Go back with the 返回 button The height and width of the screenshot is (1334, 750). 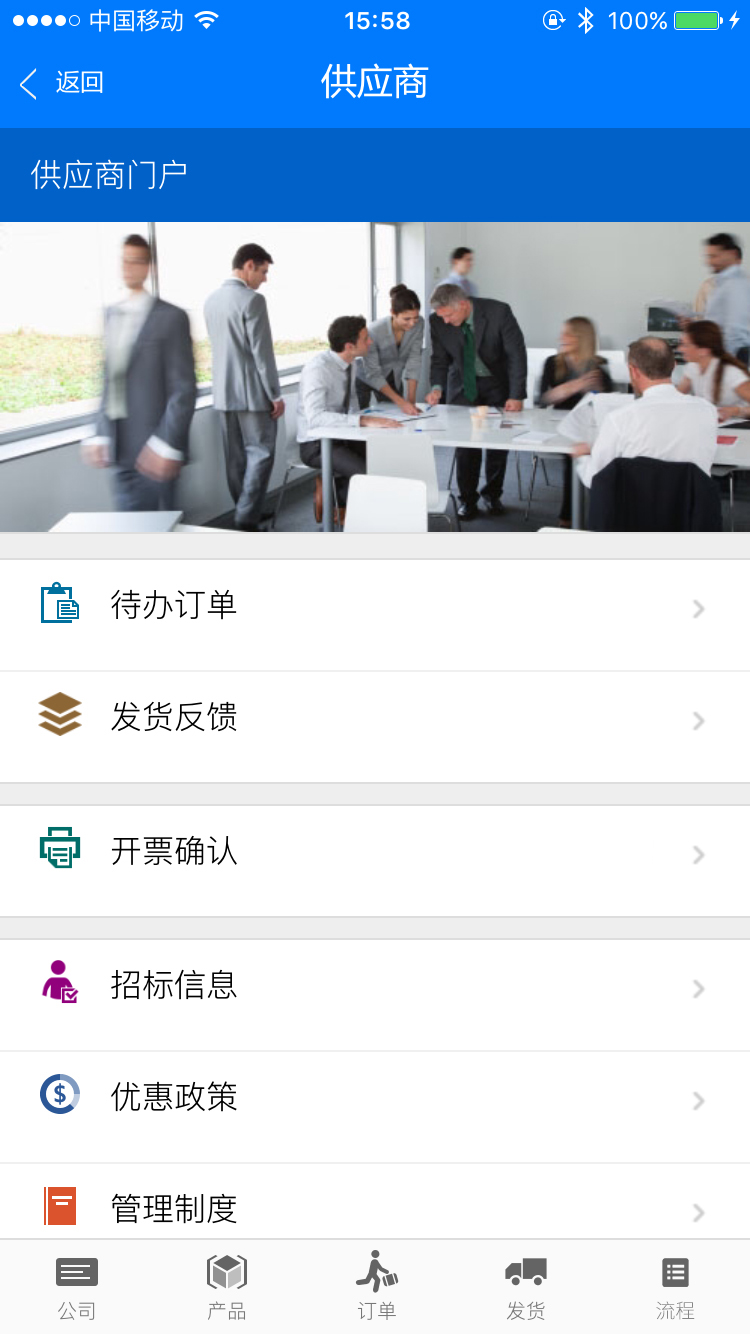(62, 83)
